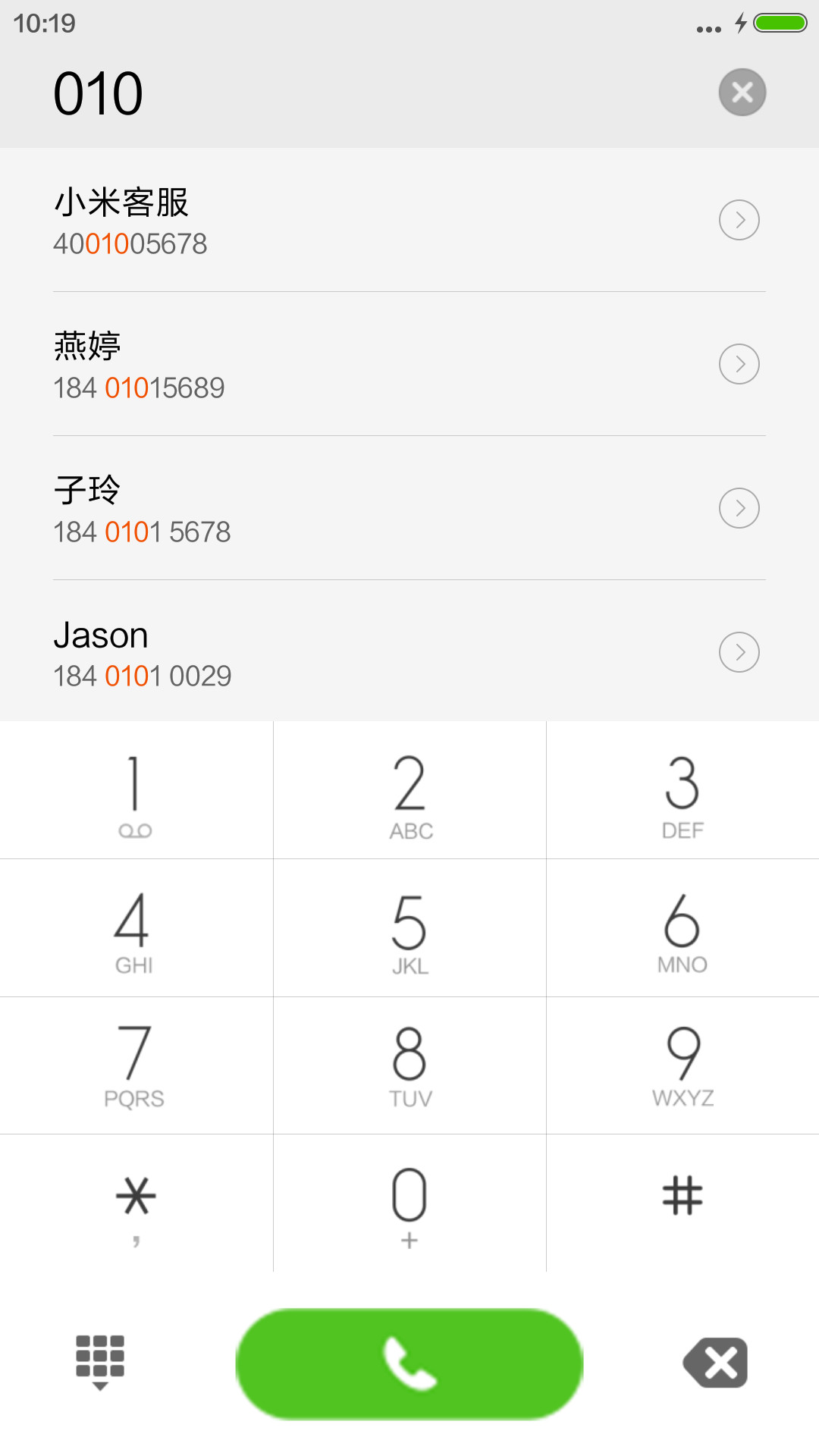Insert the hash key
The image size is (819, 1456).
tap(682, 1203)
